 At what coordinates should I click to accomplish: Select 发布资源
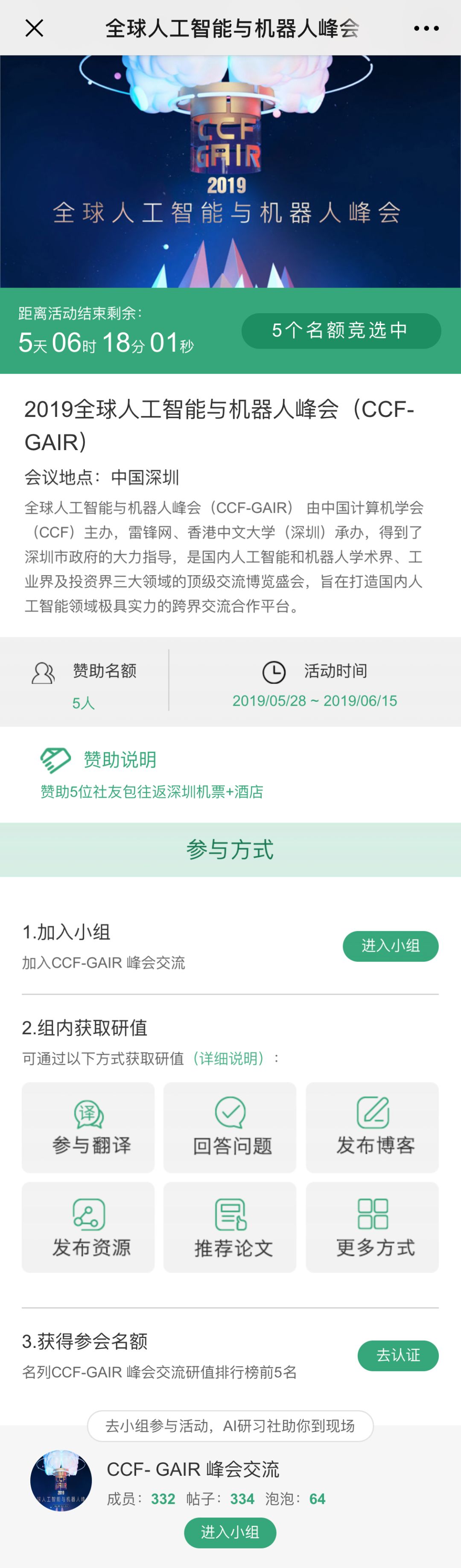[x=88, y=1227]
